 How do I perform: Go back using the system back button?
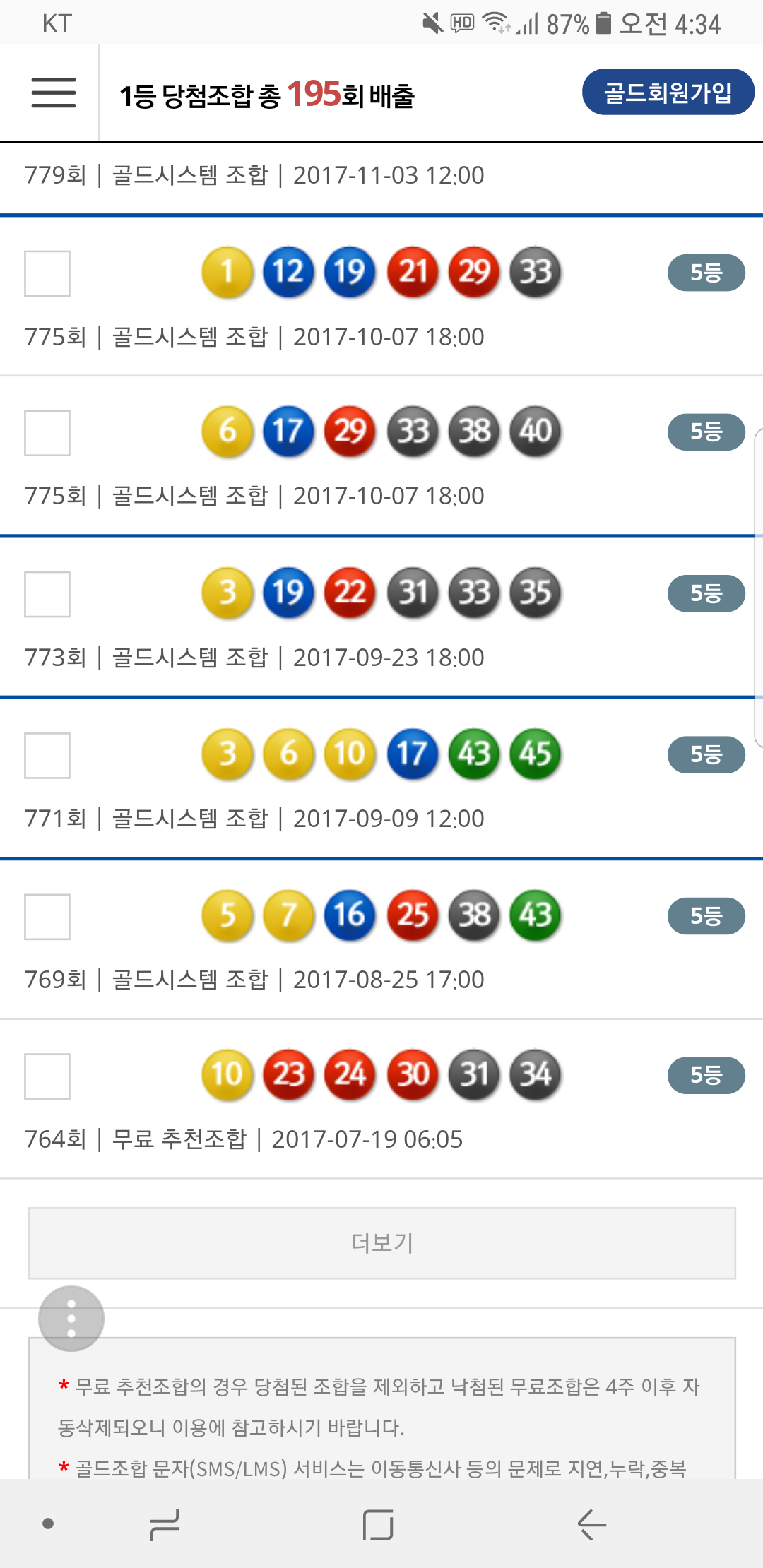pyautogui.click(x=592, y=1524)
